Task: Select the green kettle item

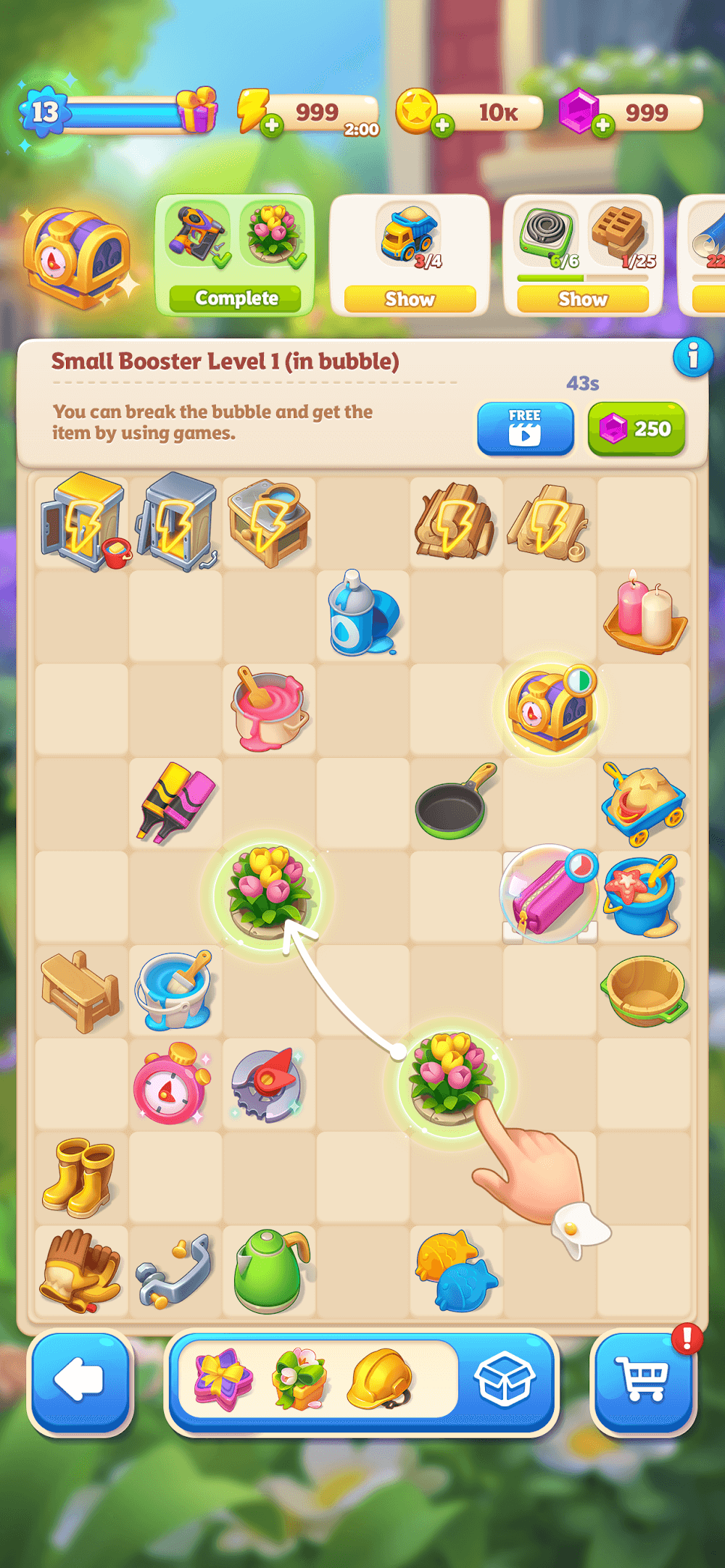Action: click(x=269, y=1270)
